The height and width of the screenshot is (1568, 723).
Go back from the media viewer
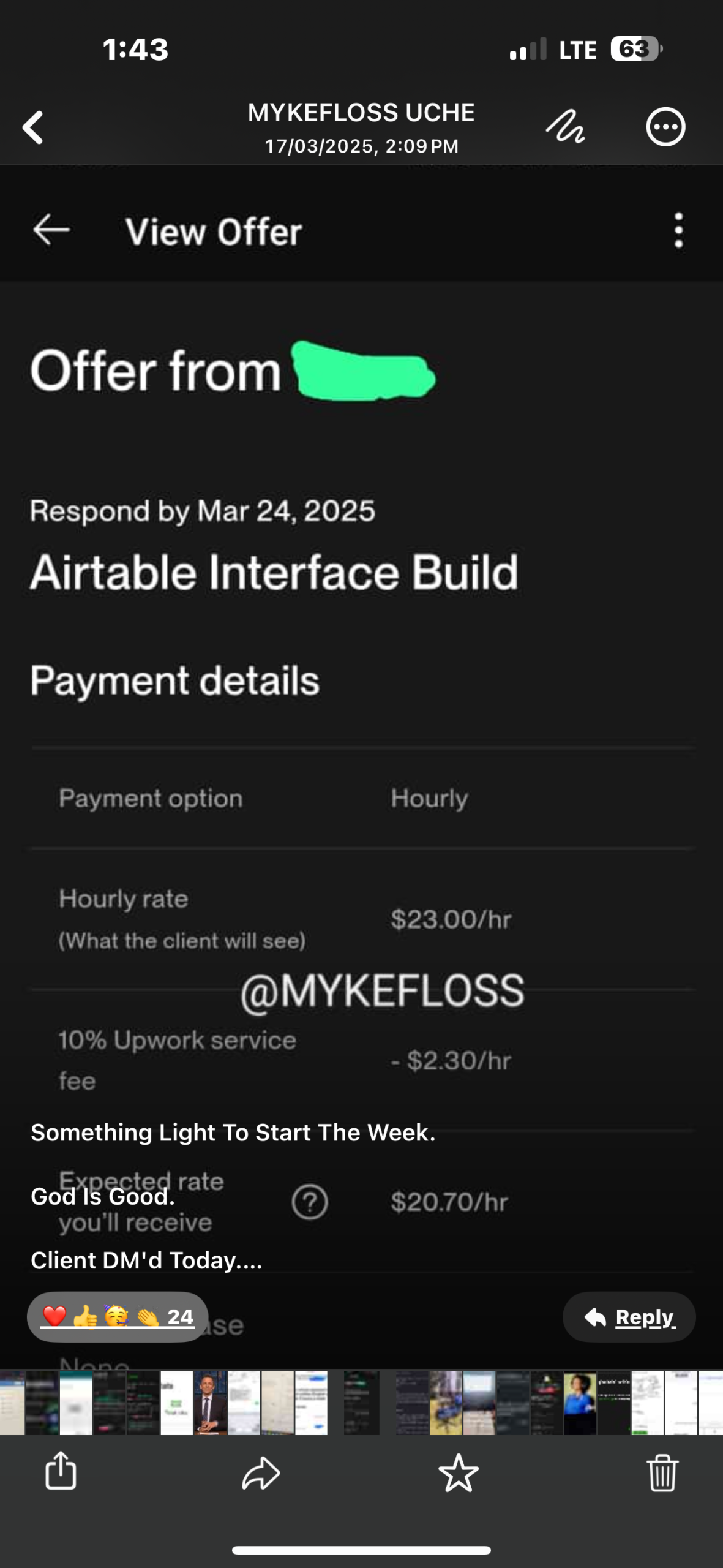[33, 127]
